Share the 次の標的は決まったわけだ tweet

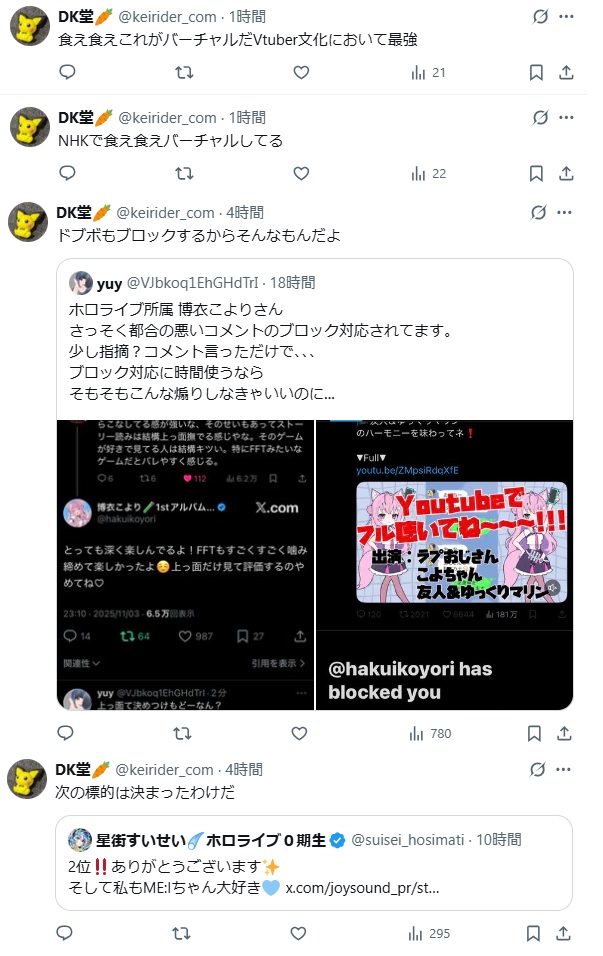(563, 933)
